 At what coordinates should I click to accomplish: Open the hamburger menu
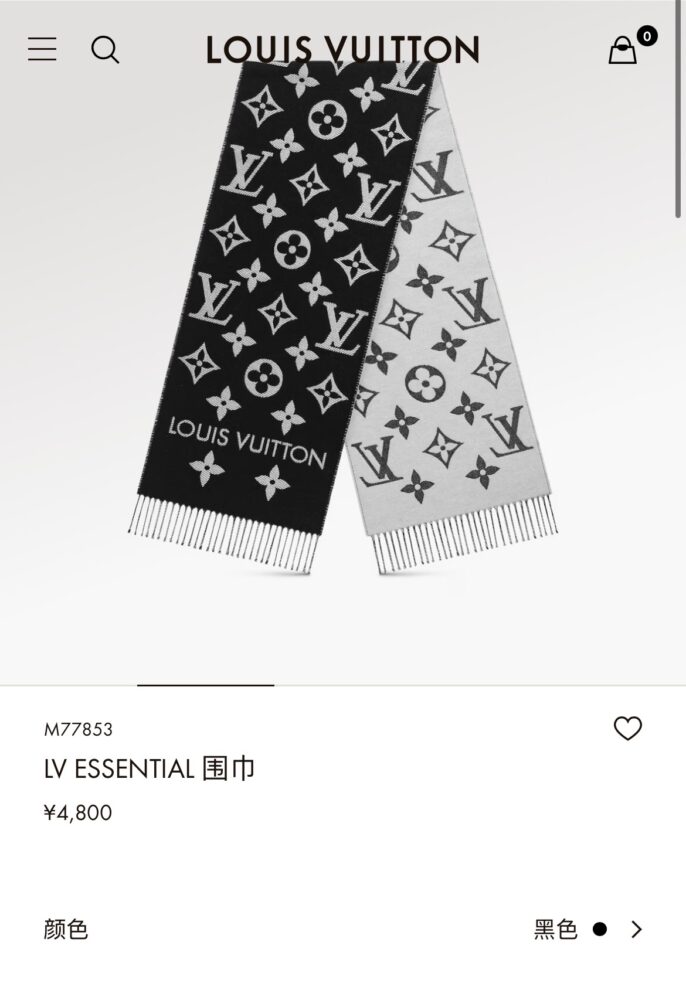[x=42, y=49]
